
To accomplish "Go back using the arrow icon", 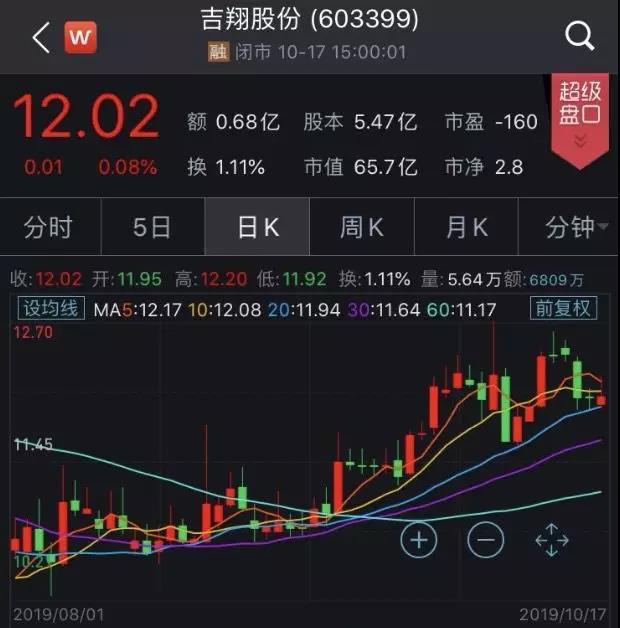I will [x=41, y=38].
